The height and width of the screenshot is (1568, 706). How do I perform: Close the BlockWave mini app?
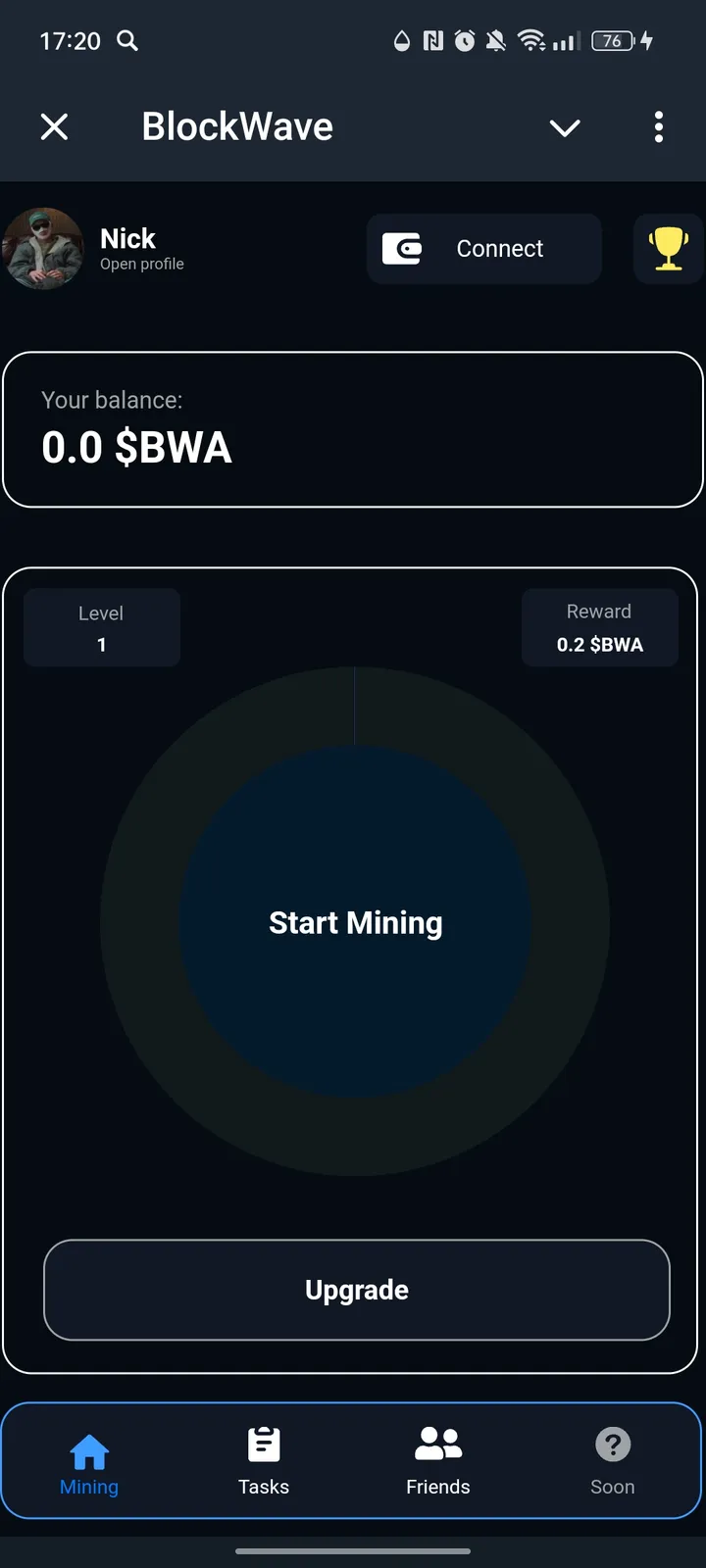[x=55, y=126]
